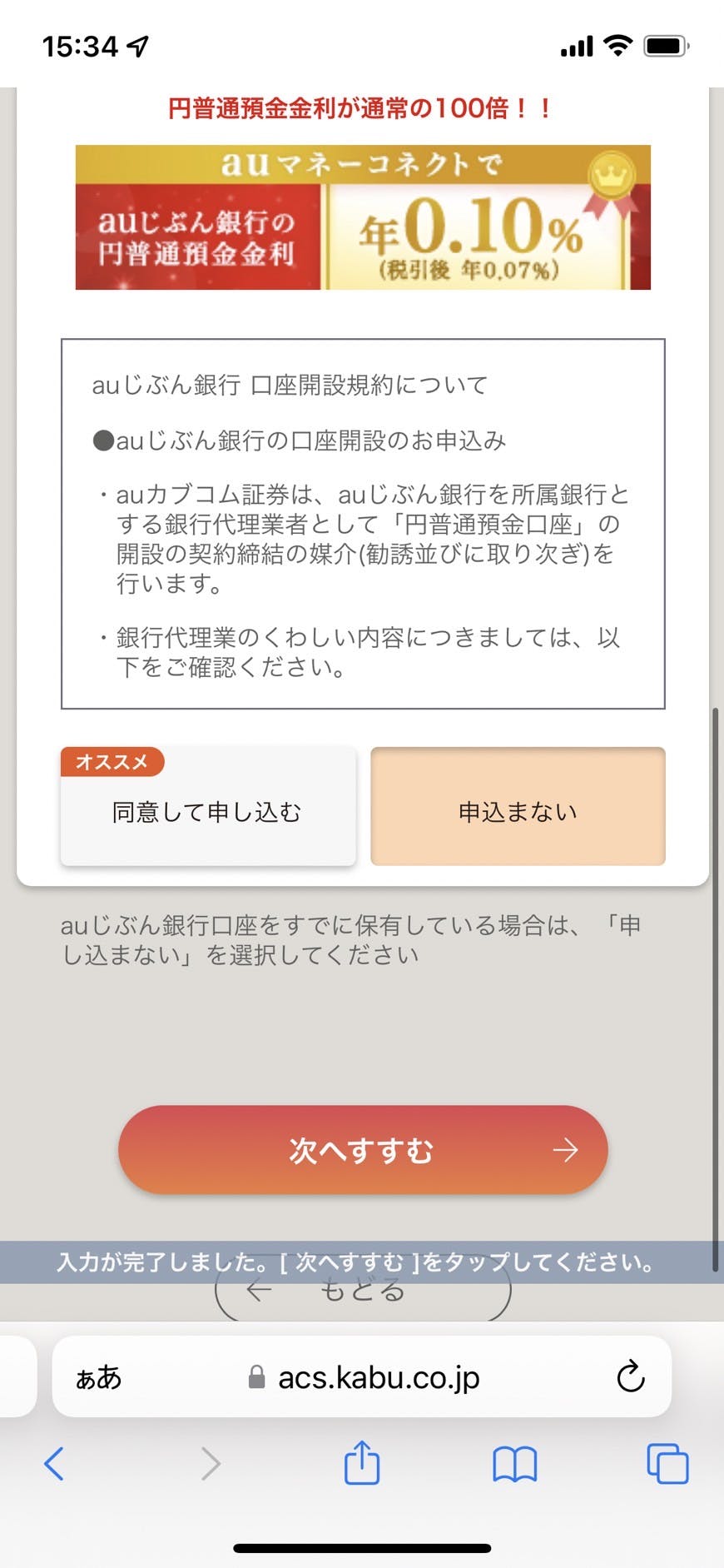Image resolution: width=724 pixels, height=1568 pixels.
Task: Select 同意して申し込む option
Action: click(207, 811)
